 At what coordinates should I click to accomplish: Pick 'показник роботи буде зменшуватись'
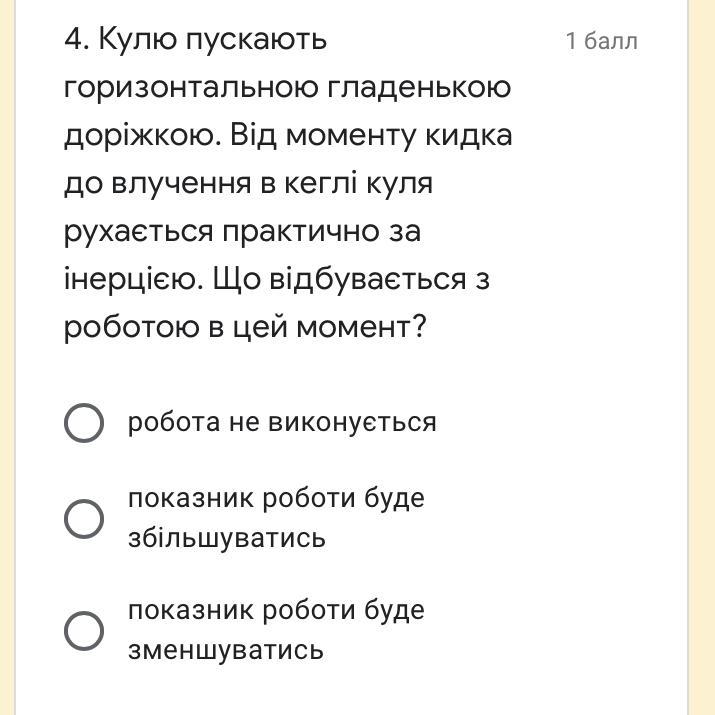coord(84,631)
